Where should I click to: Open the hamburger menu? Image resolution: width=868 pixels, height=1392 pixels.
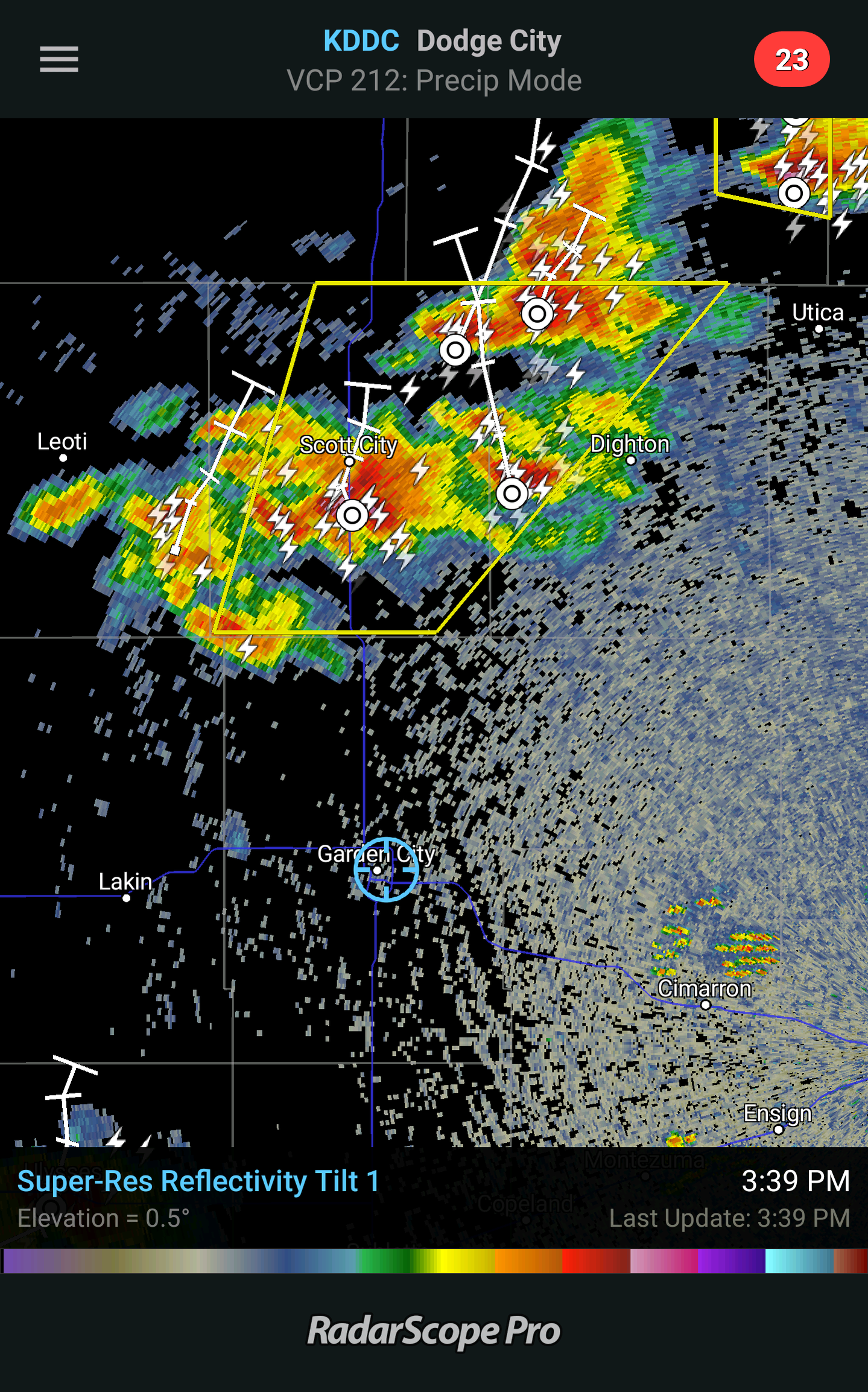pos(59,59)
